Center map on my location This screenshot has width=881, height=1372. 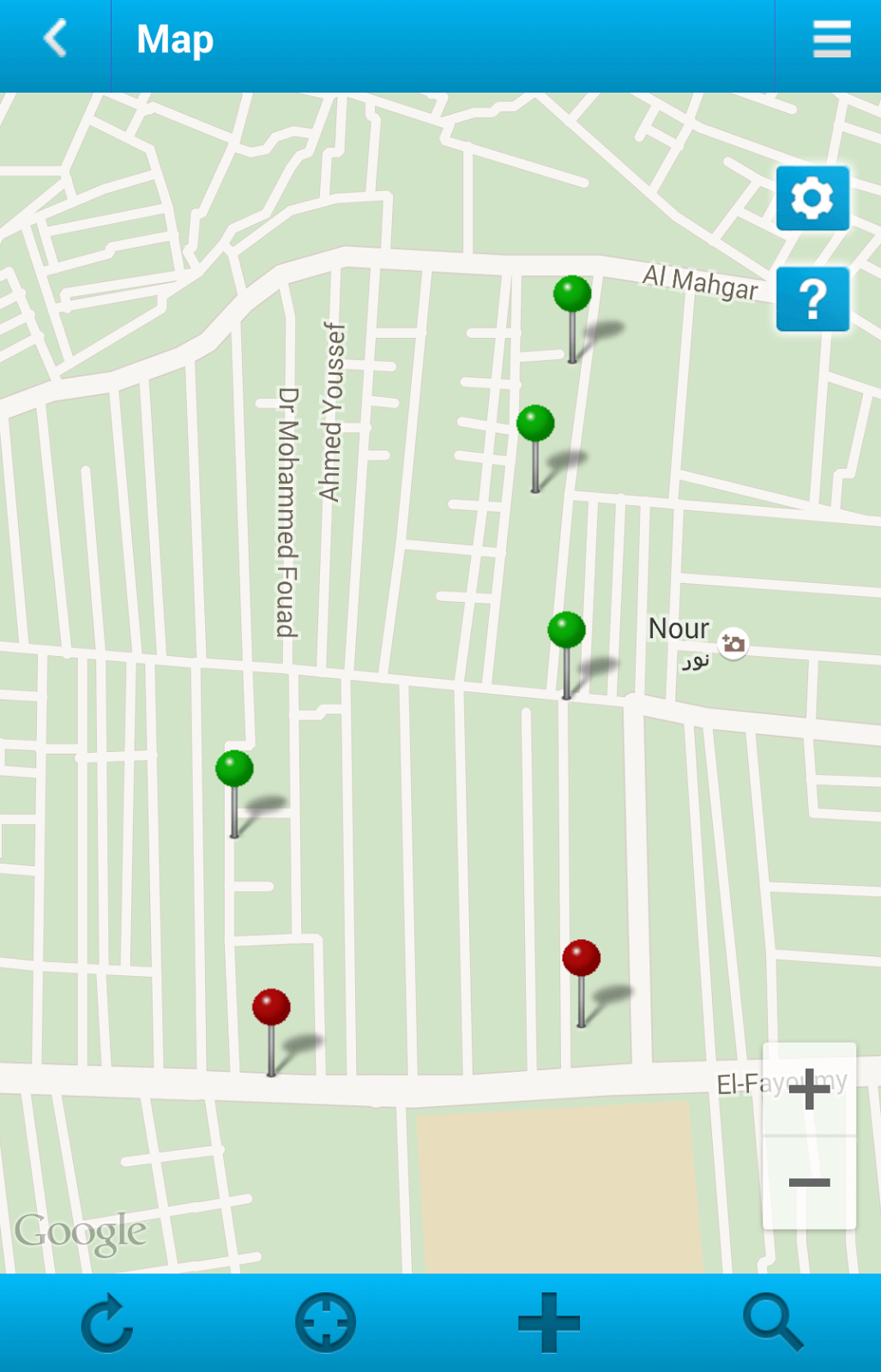point(326,1323)
